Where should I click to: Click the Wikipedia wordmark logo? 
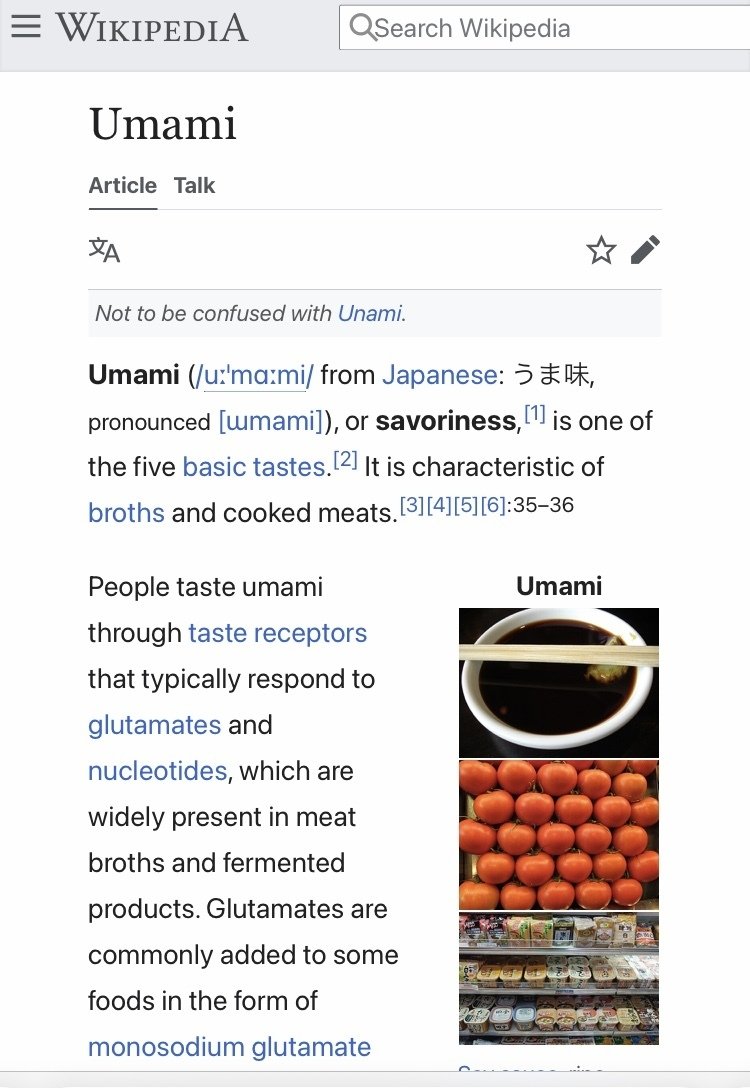[x=150, y=27]
